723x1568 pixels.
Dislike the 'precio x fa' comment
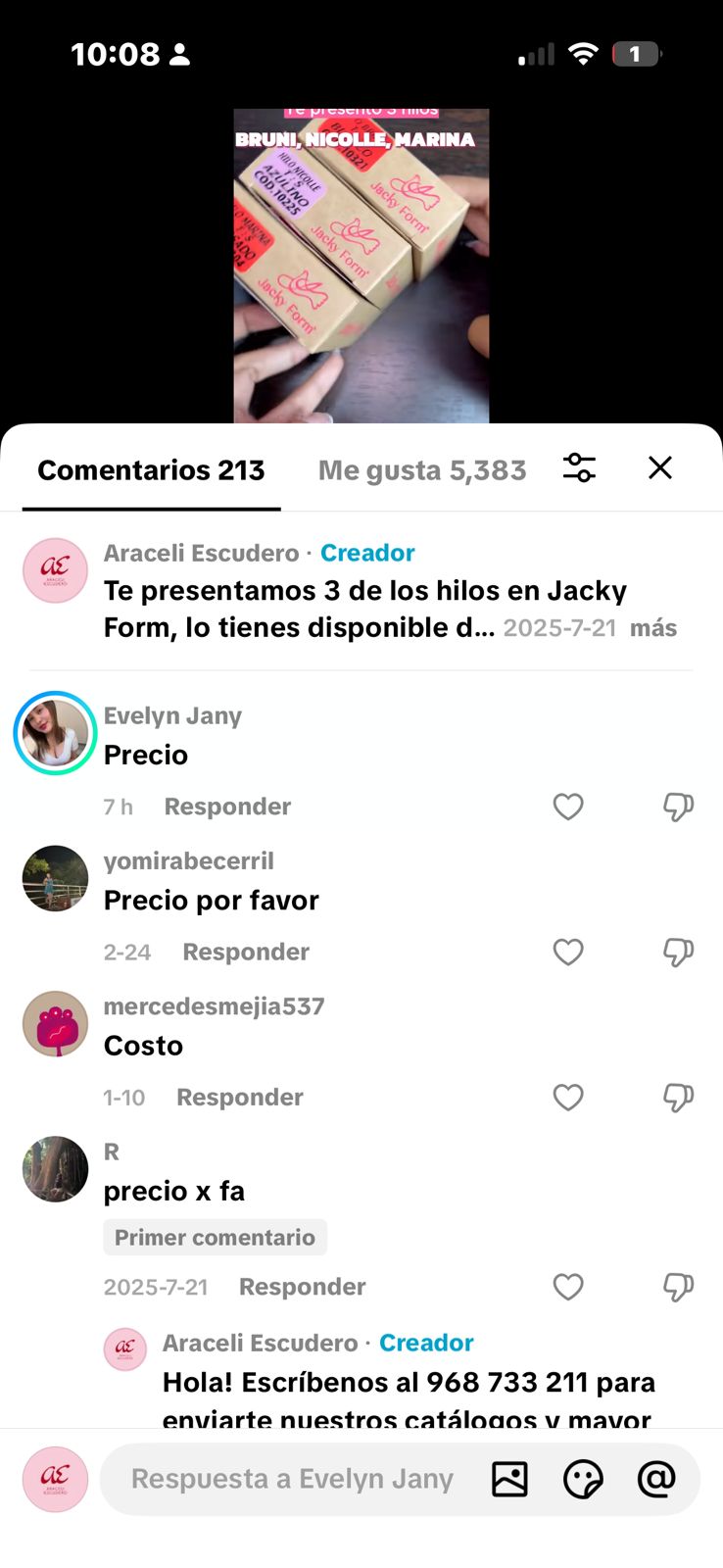(678, 1287)
